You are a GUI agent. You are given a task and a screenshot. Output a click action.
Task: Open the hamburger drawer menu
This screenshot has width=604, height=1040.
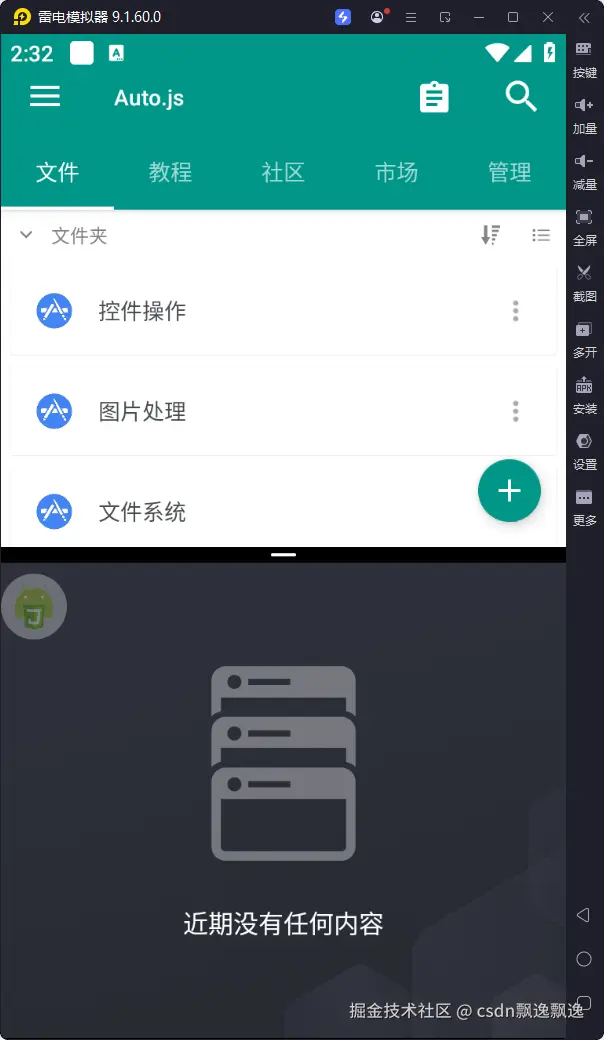click(x=45, y=96)
